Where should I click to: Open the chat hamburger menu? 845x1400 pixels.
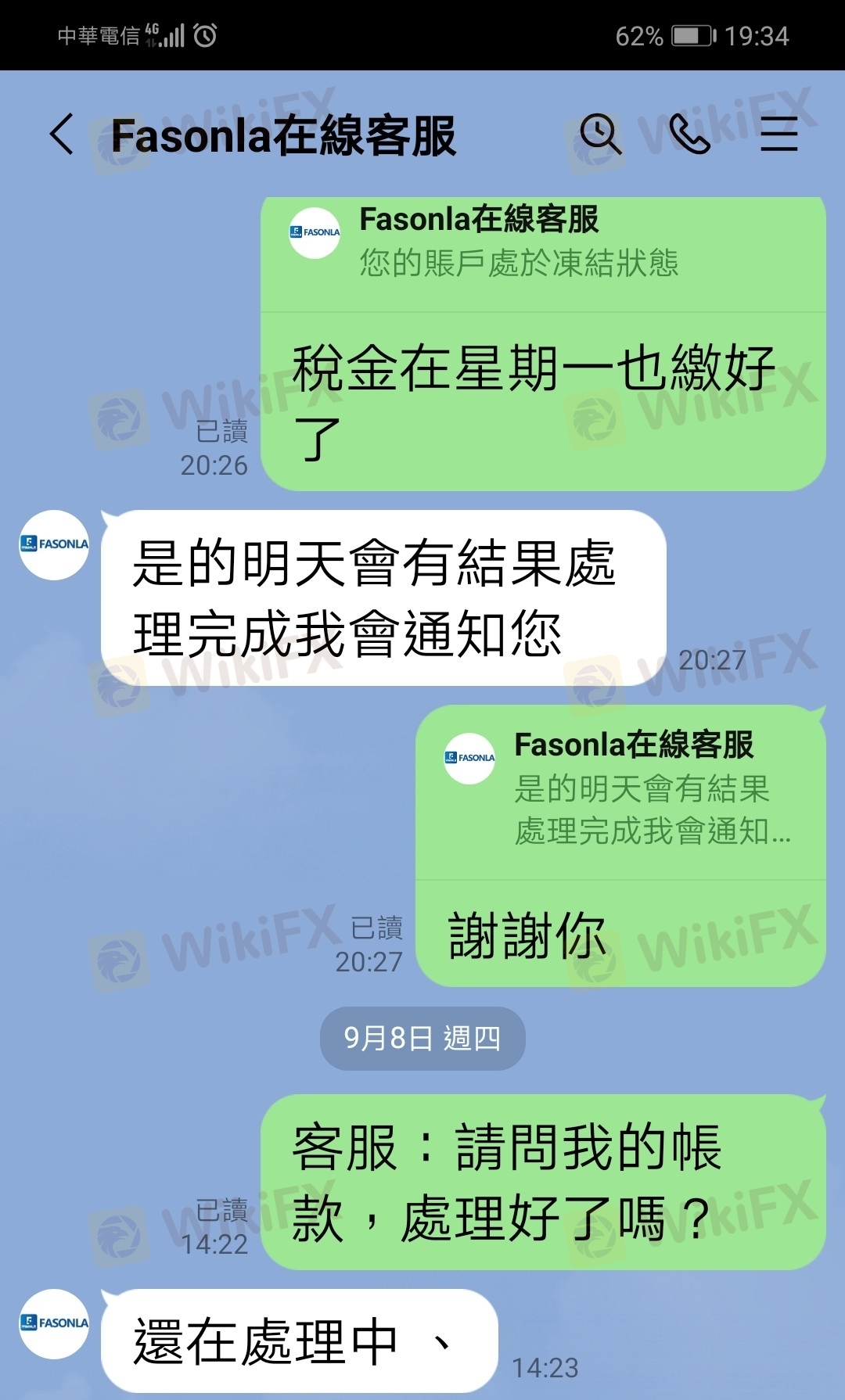click(778, 134)
